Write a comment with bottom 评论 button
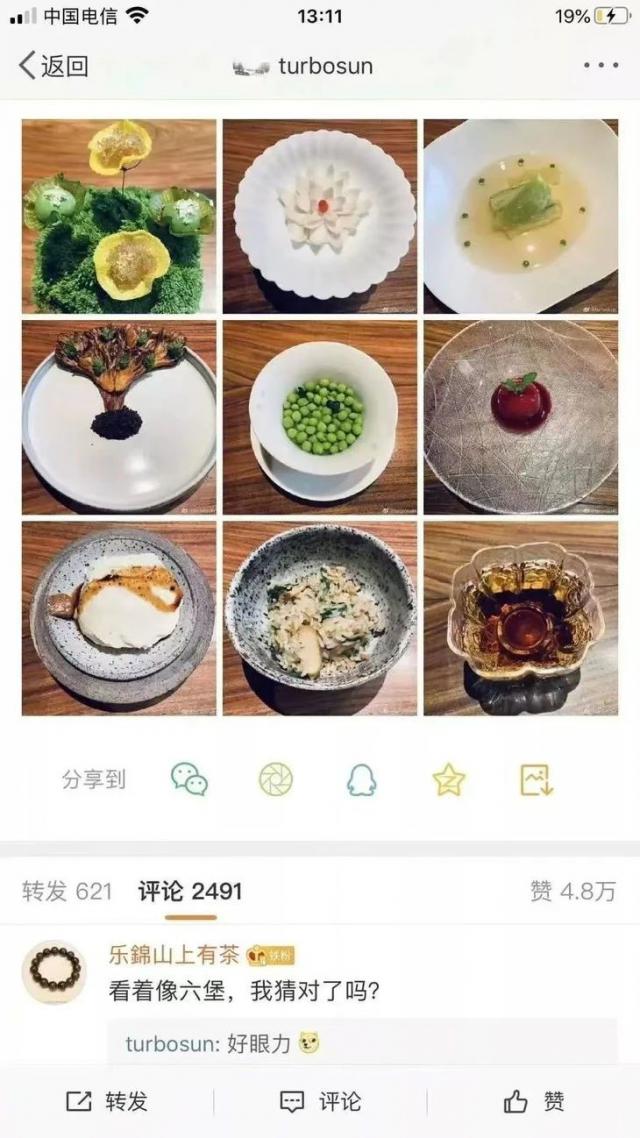Viewport: 640px width, 1138px height. click(320, 1101)
